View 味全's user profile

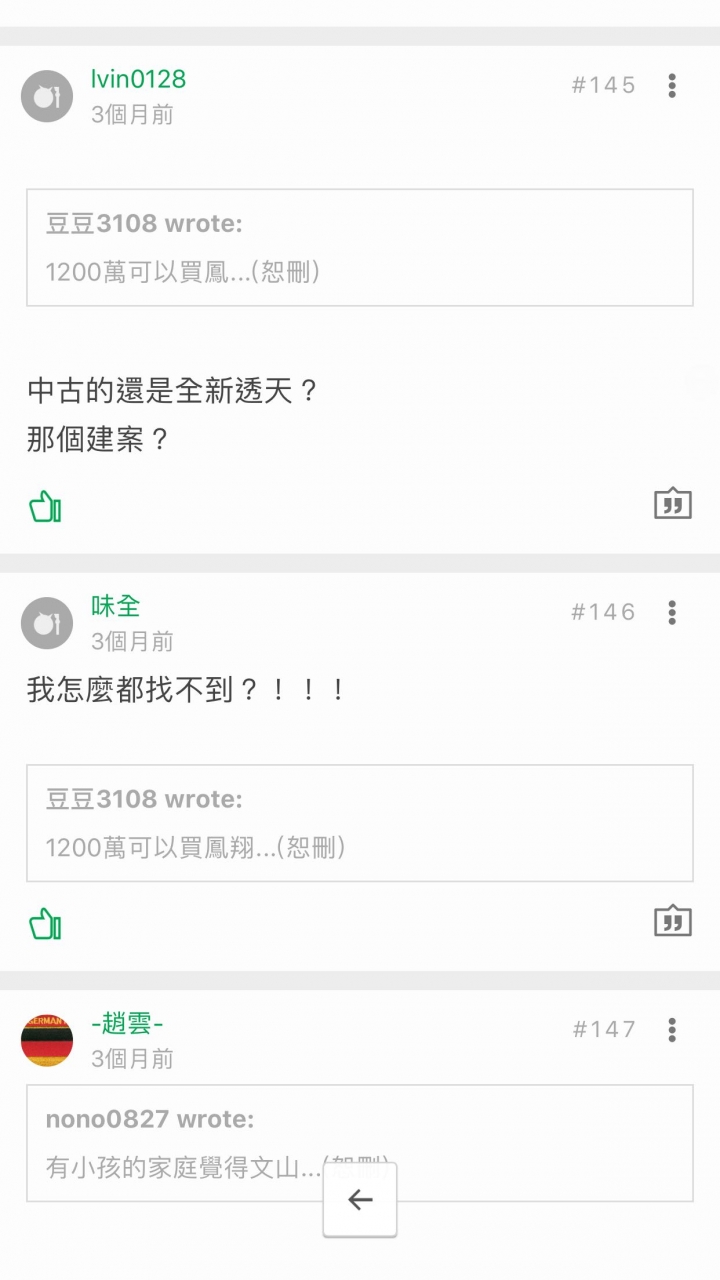115,606
